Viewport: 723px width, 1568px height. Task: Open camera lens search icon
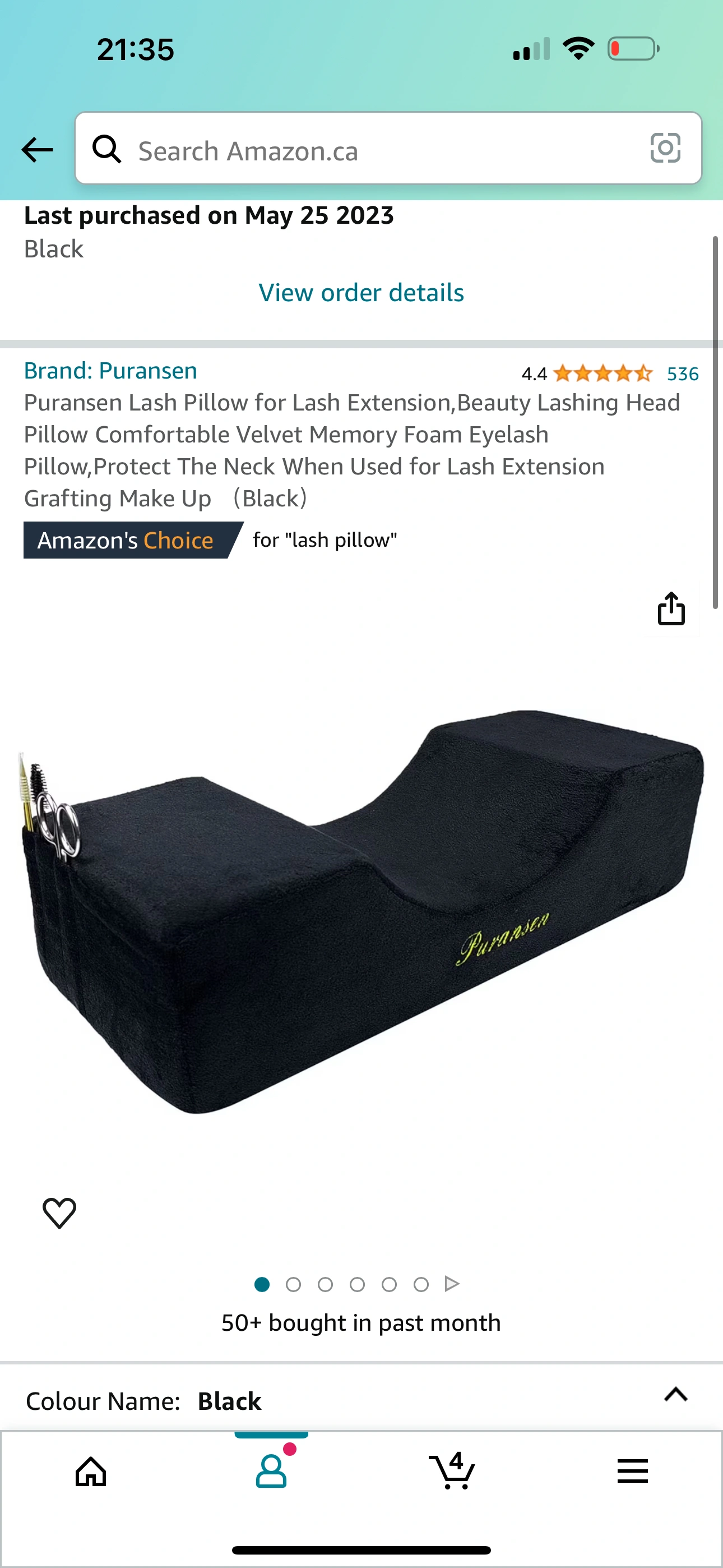click(665, 149)
